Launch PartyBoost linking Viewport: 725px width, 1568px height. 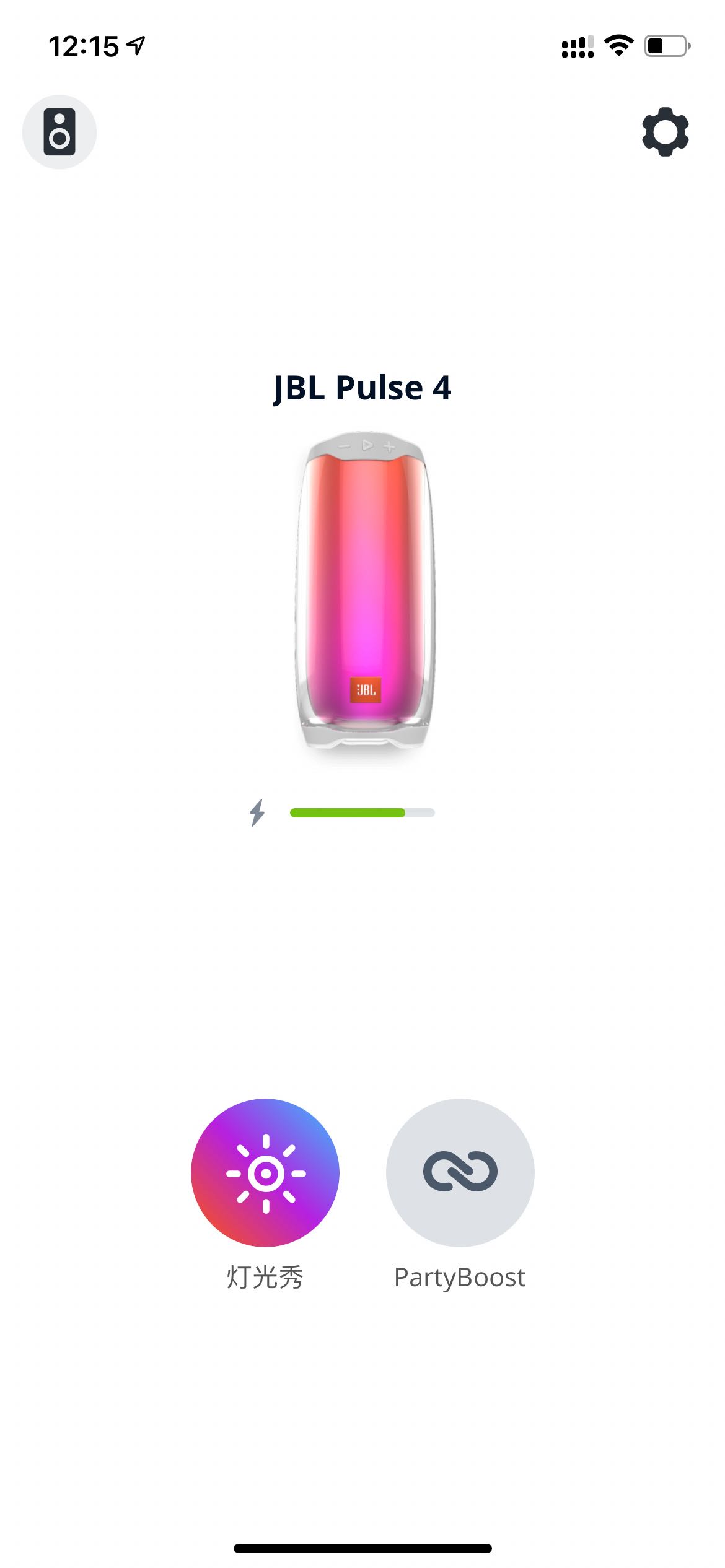pyautogui.click(x=460, y=1172)
